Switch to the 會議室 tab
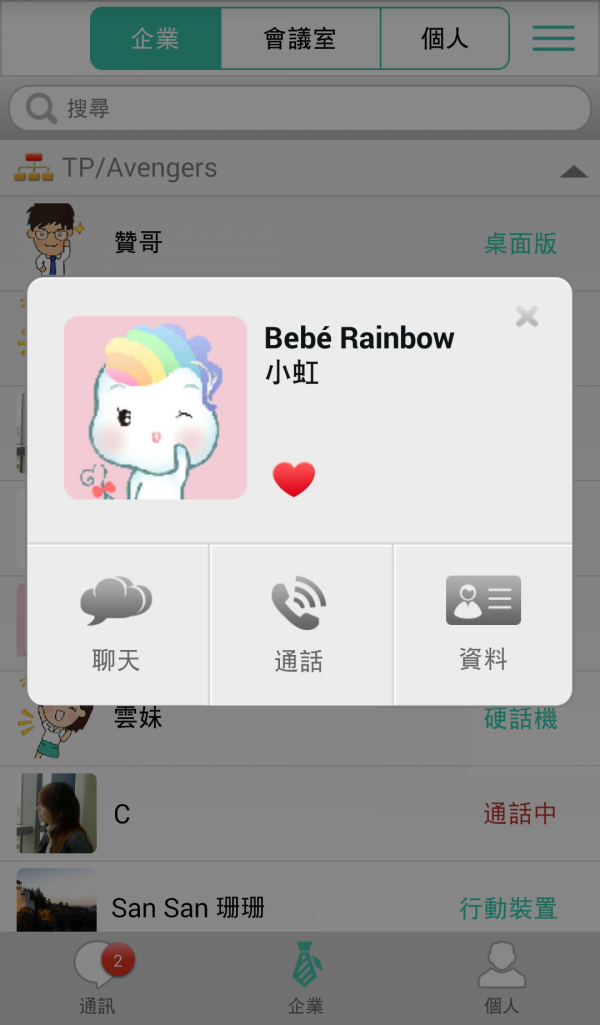Screen dimensions: 600x1025 pyautogui.click(x=300, y=39)
